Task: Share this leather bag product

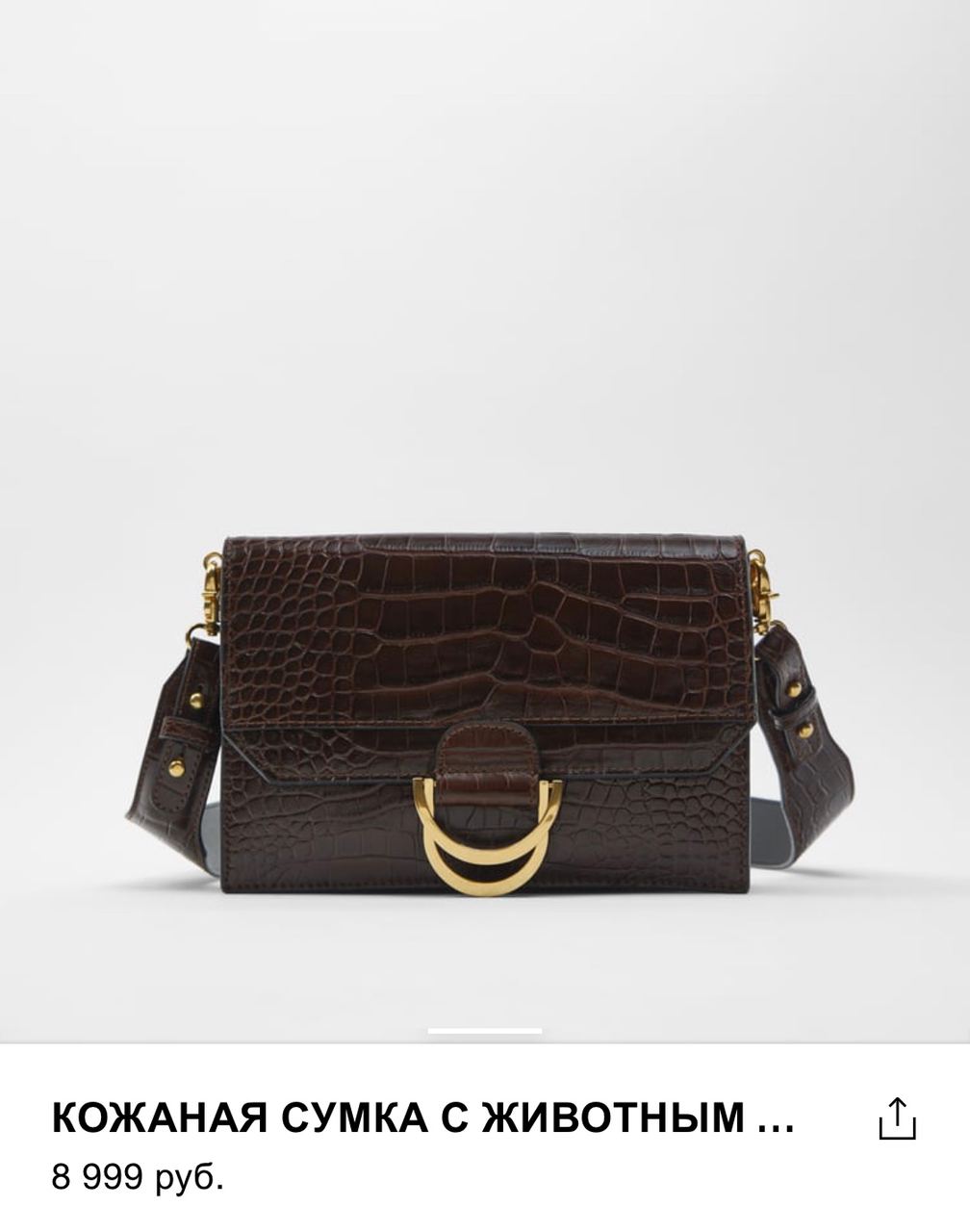Action: [897, 1118]
